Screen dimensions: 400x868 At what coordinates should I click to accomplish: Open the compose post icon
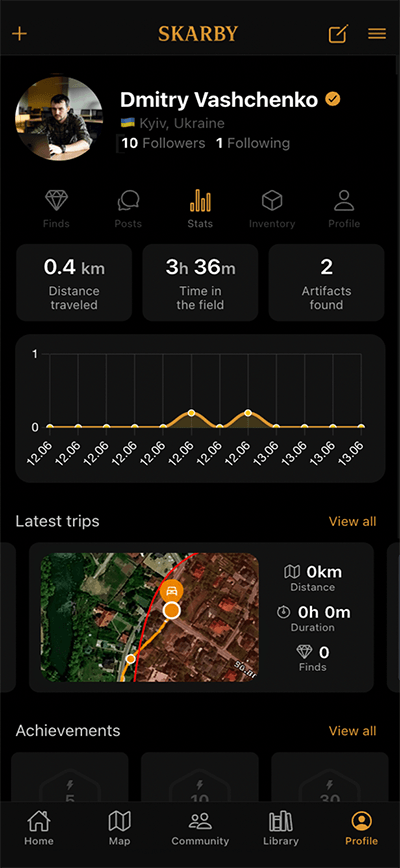(x=338, y=34)
